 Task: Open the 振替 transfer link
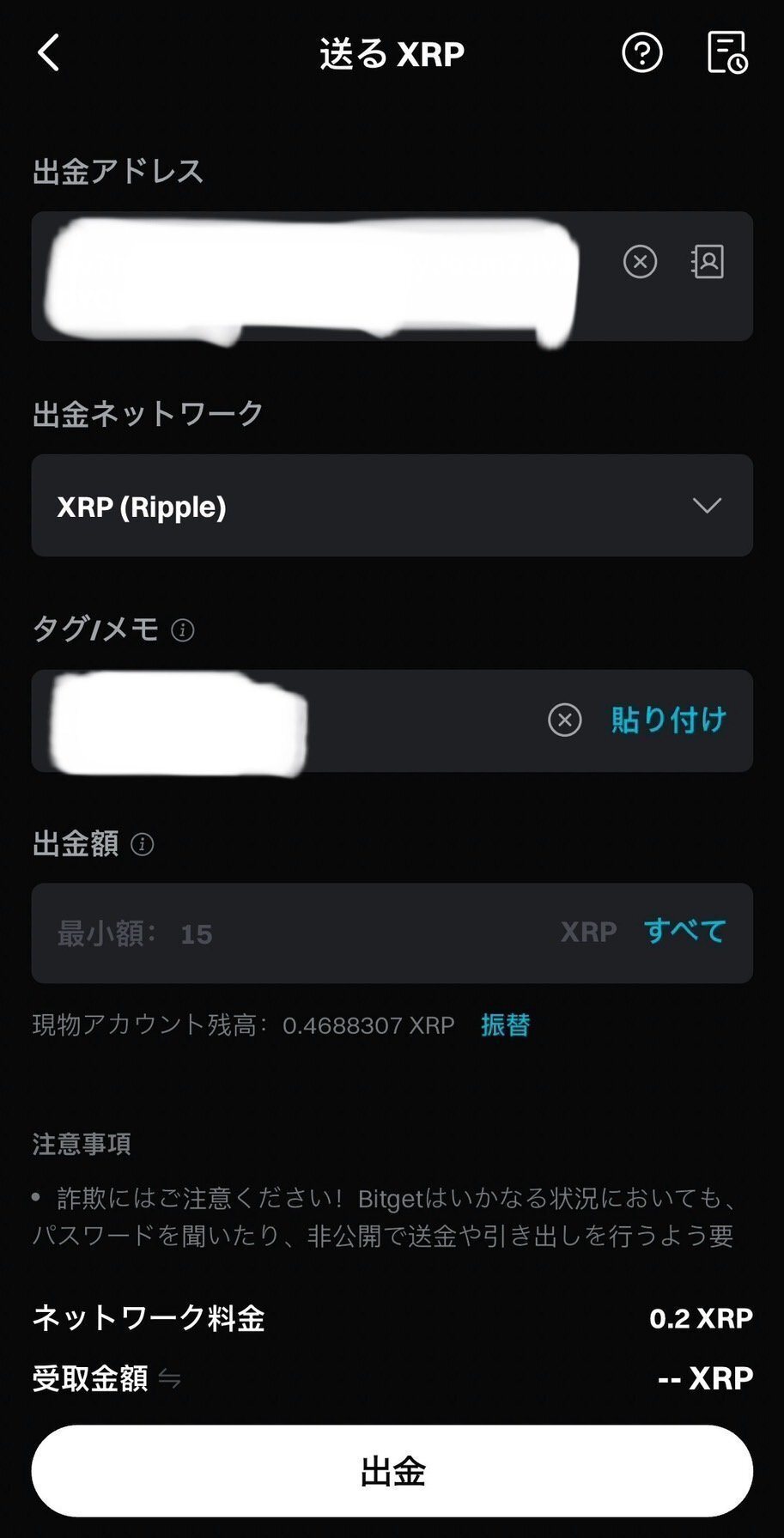click(506, 1025)
